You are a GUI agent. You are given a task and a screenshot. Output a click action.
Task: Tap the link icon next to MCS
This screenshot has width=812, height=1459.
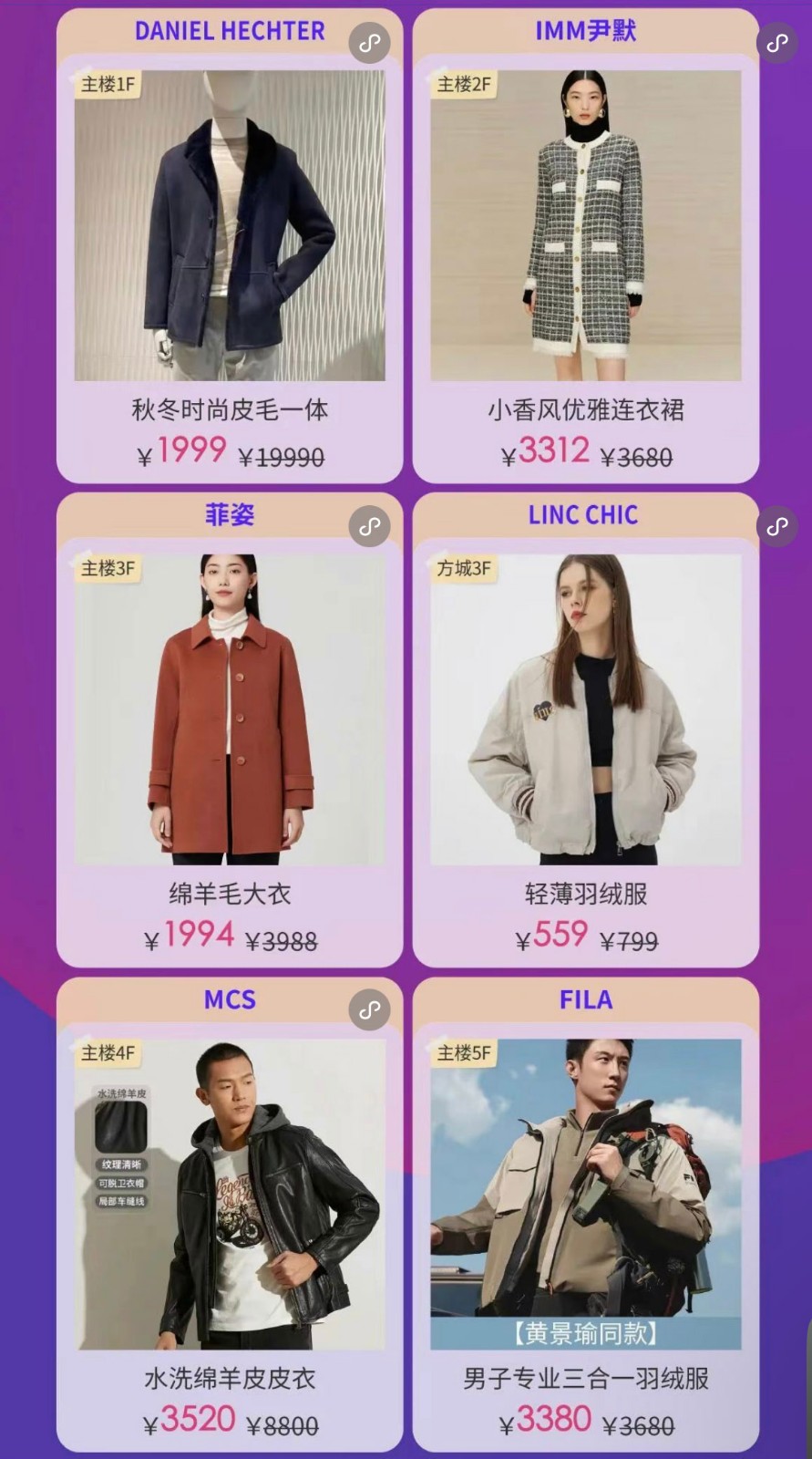pyautogui.click(x=369, y=1009)
